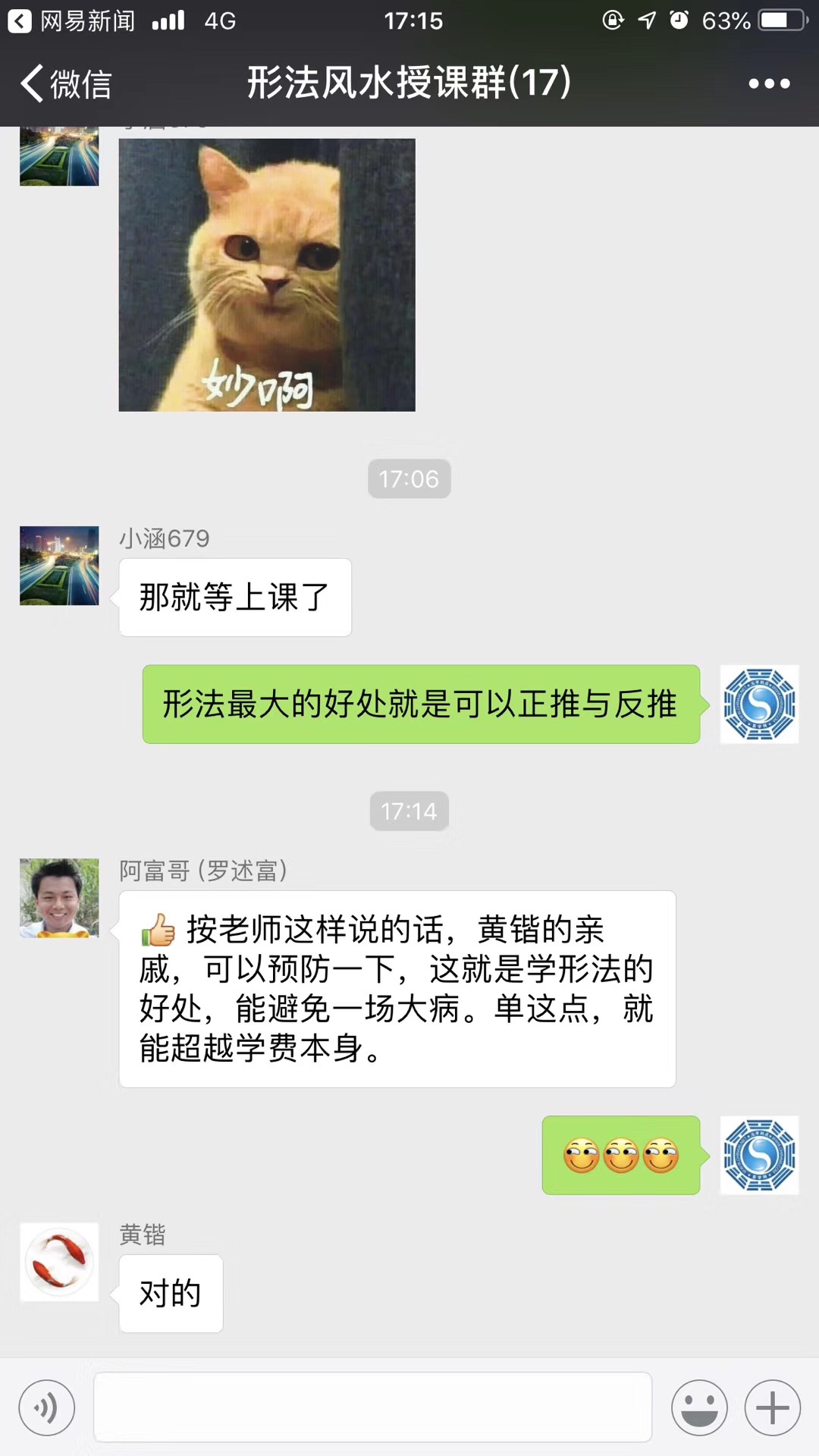Open the emoji sticker panel
The width and height of the screenshot is (819, 1456).
(698, 1407)
